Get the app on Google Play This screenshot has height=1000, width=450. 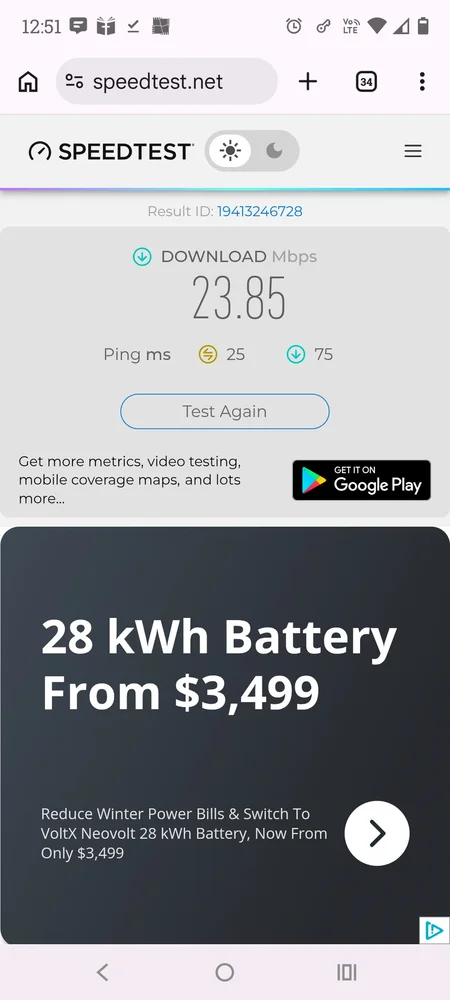click(361, 480)
